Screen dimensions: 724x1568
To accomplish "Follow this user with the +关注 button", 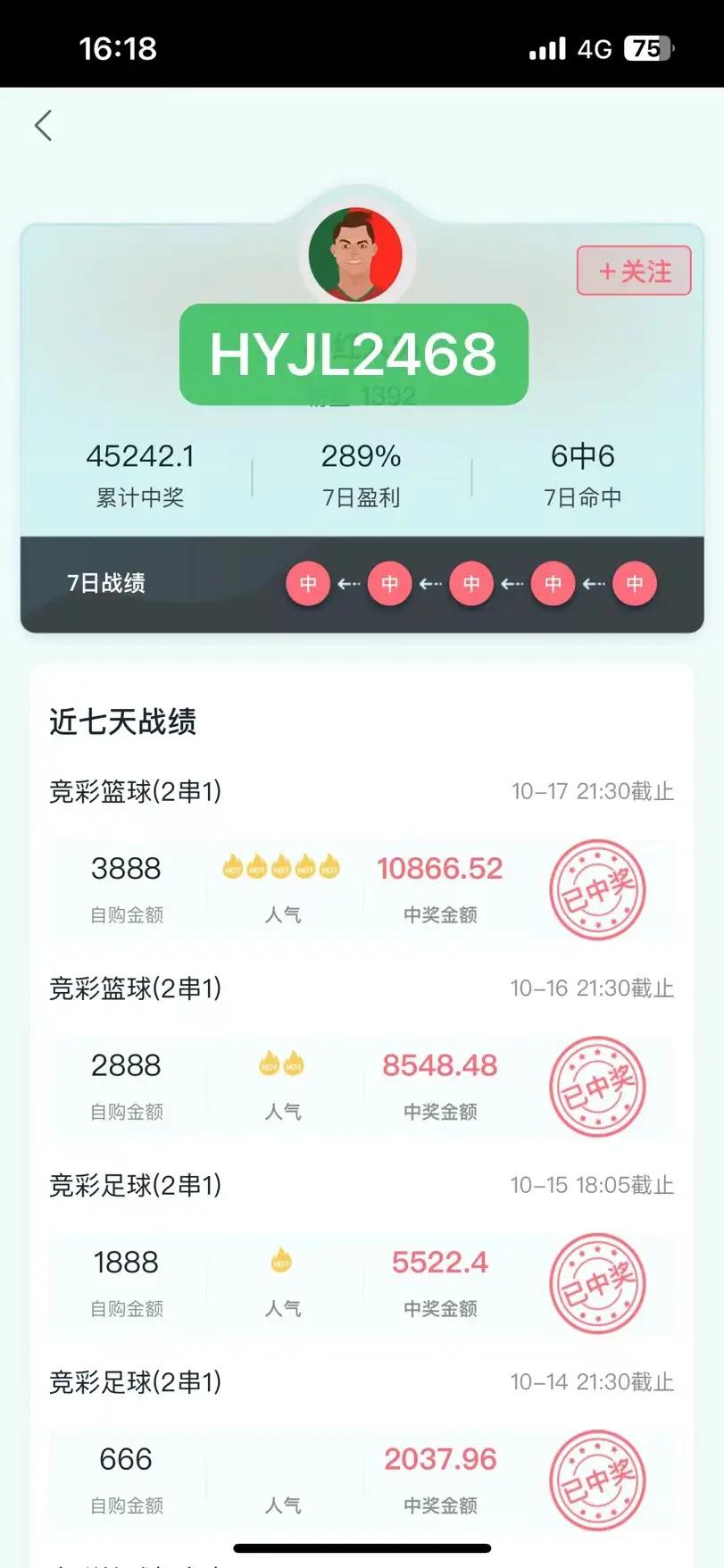I will [634, 271].
